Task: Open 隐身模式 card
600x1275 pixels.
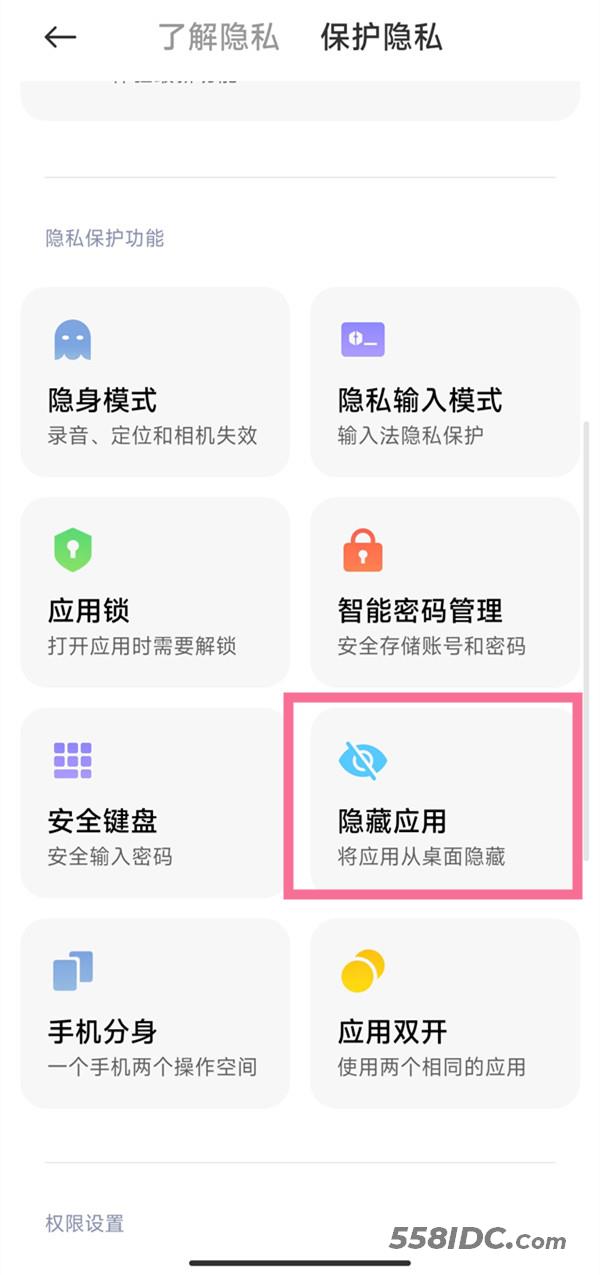Action: coord(155,382)
